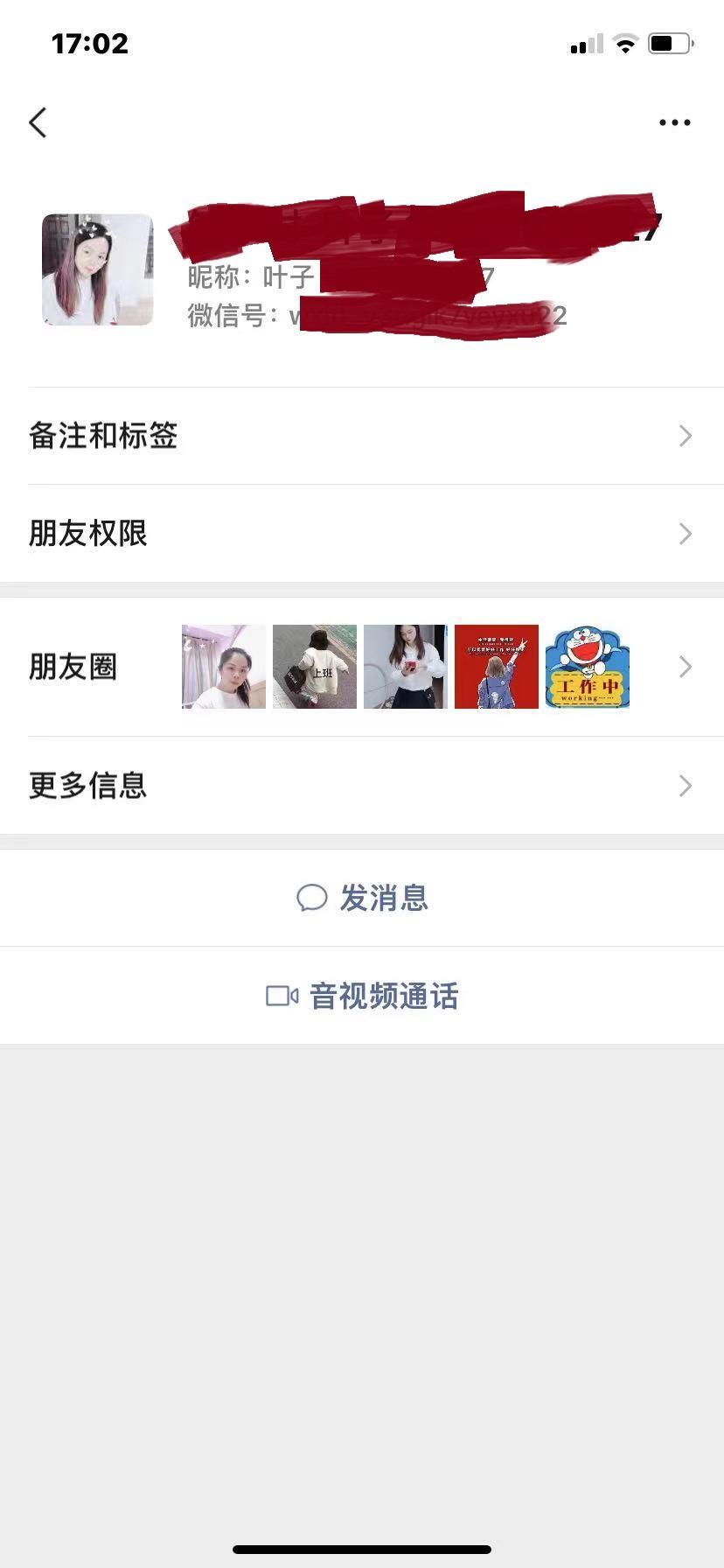Start 音视频通话 call

362,996
